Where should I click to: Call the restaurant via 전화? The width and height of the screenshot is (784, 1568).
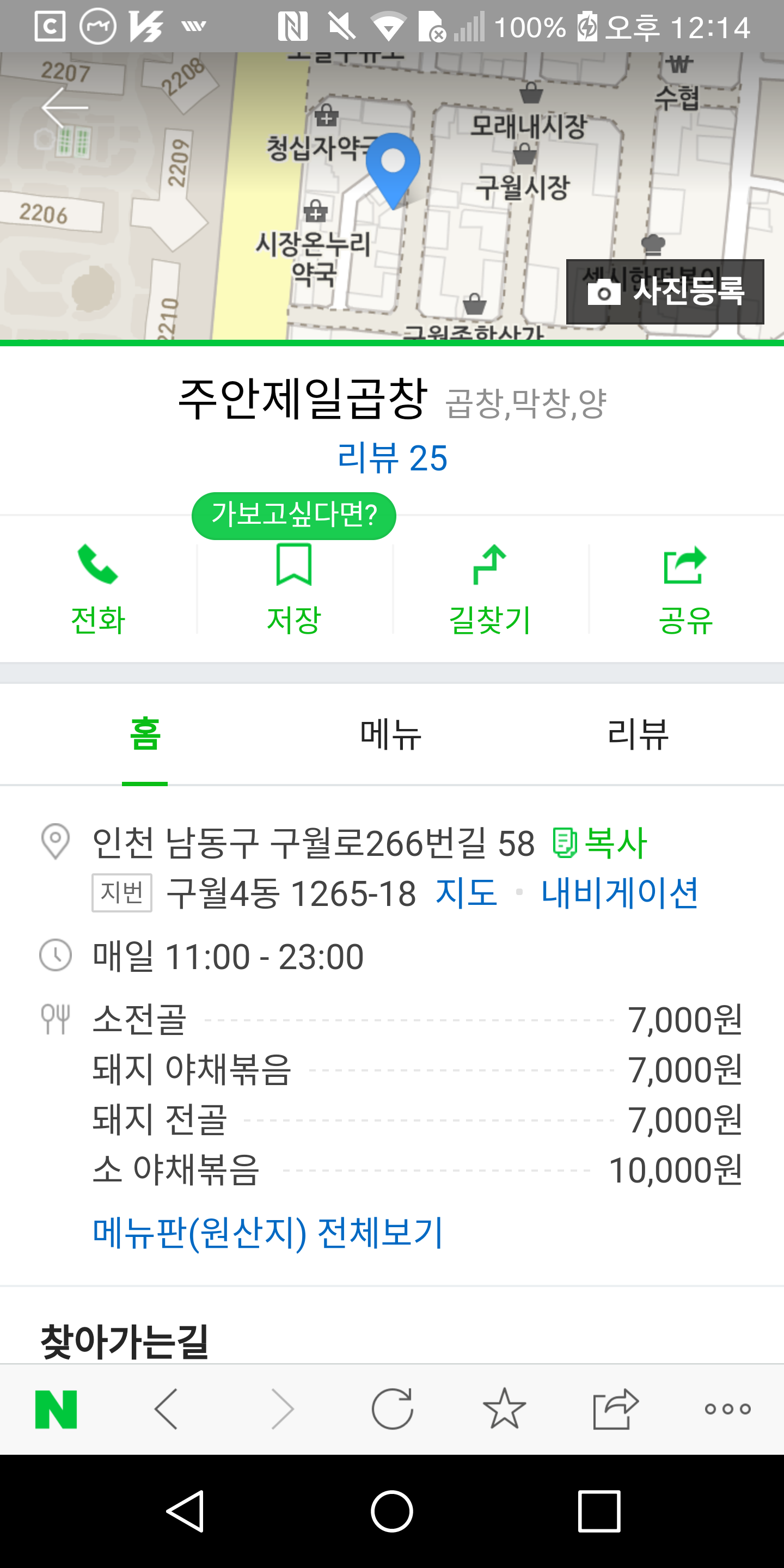[x=98, y=589]
